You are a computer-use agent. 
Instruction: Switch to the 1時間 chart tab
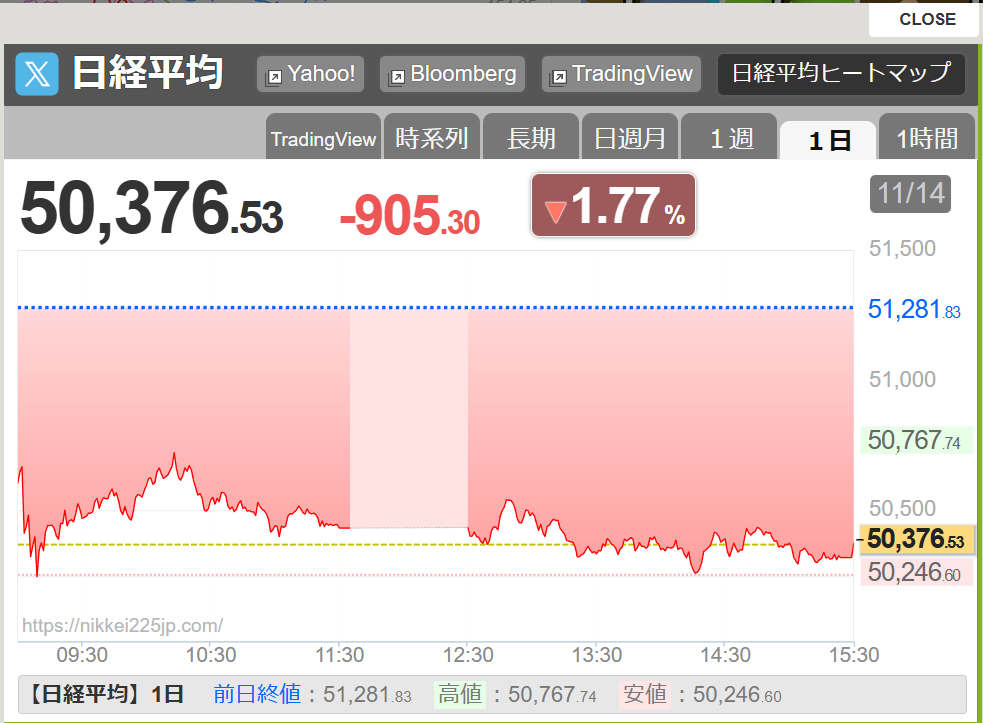click(x=926, y=139)
